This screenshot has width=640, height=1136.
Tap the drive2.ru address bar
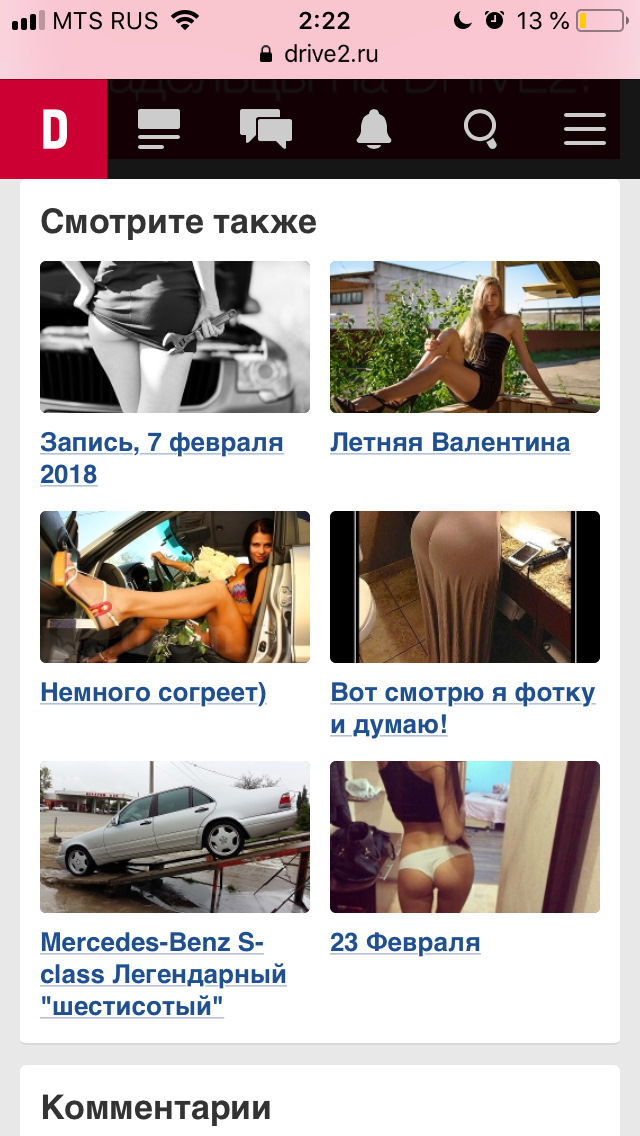(320, 54)
